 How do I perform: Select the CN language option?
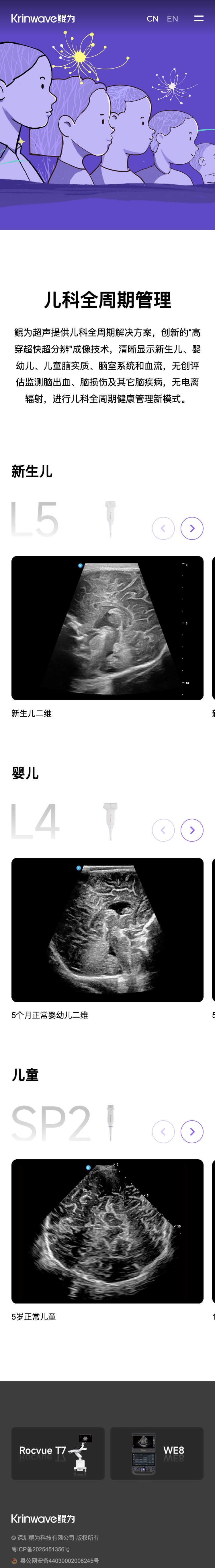(153, 19)
